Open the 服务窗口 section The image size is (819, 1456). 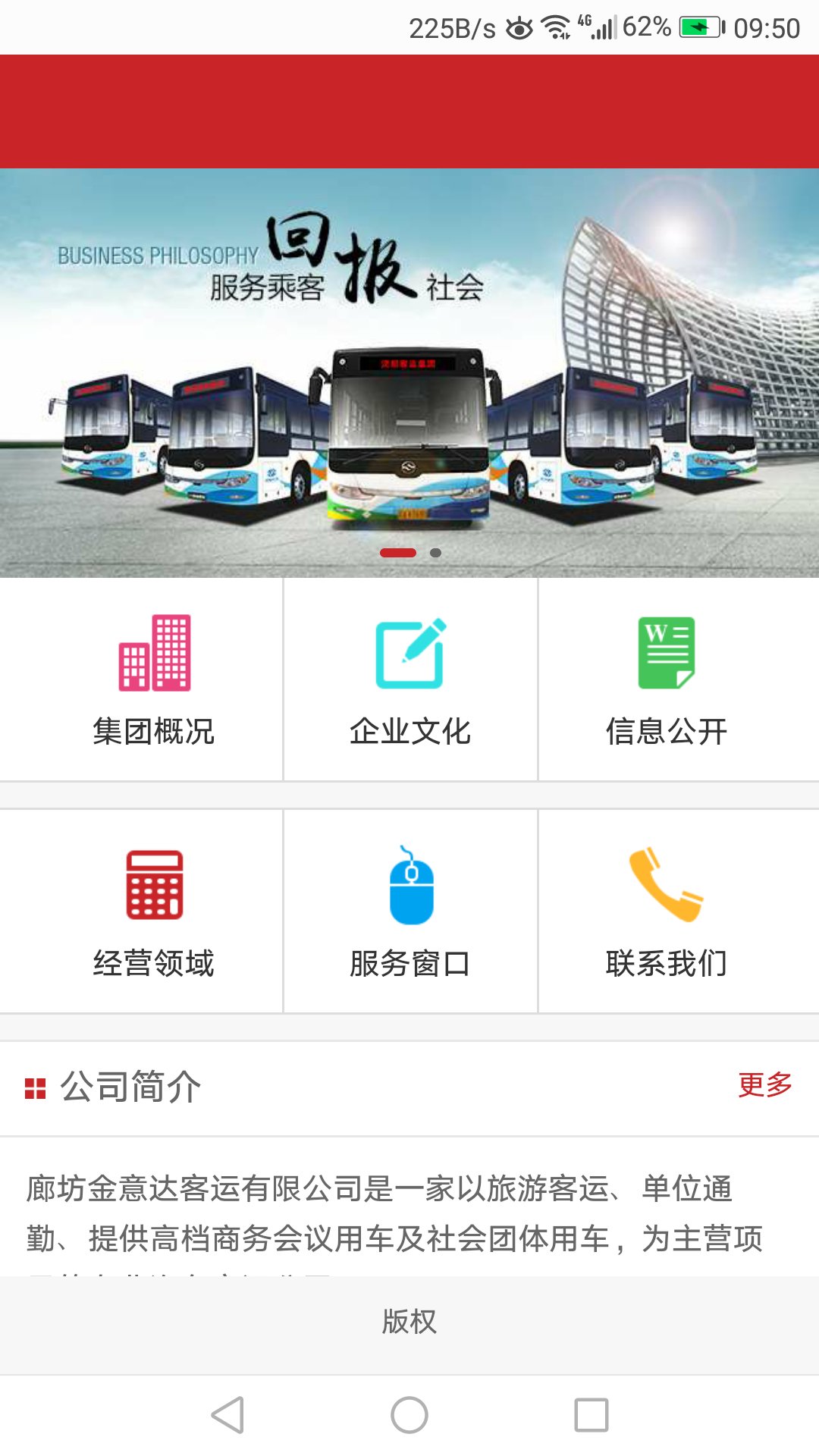[410, 912]
